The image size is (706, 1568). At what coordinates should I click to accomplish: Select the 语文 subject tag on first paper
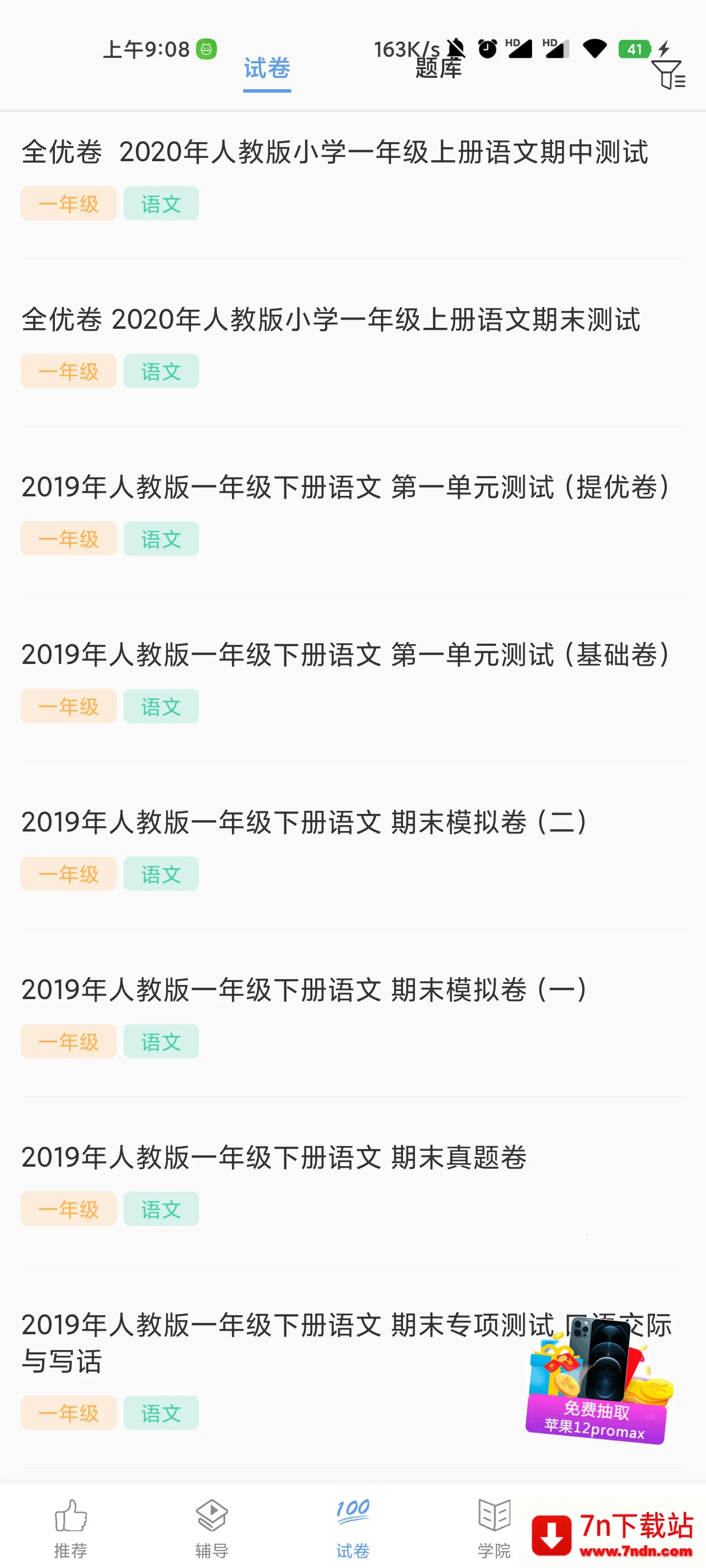161,204
